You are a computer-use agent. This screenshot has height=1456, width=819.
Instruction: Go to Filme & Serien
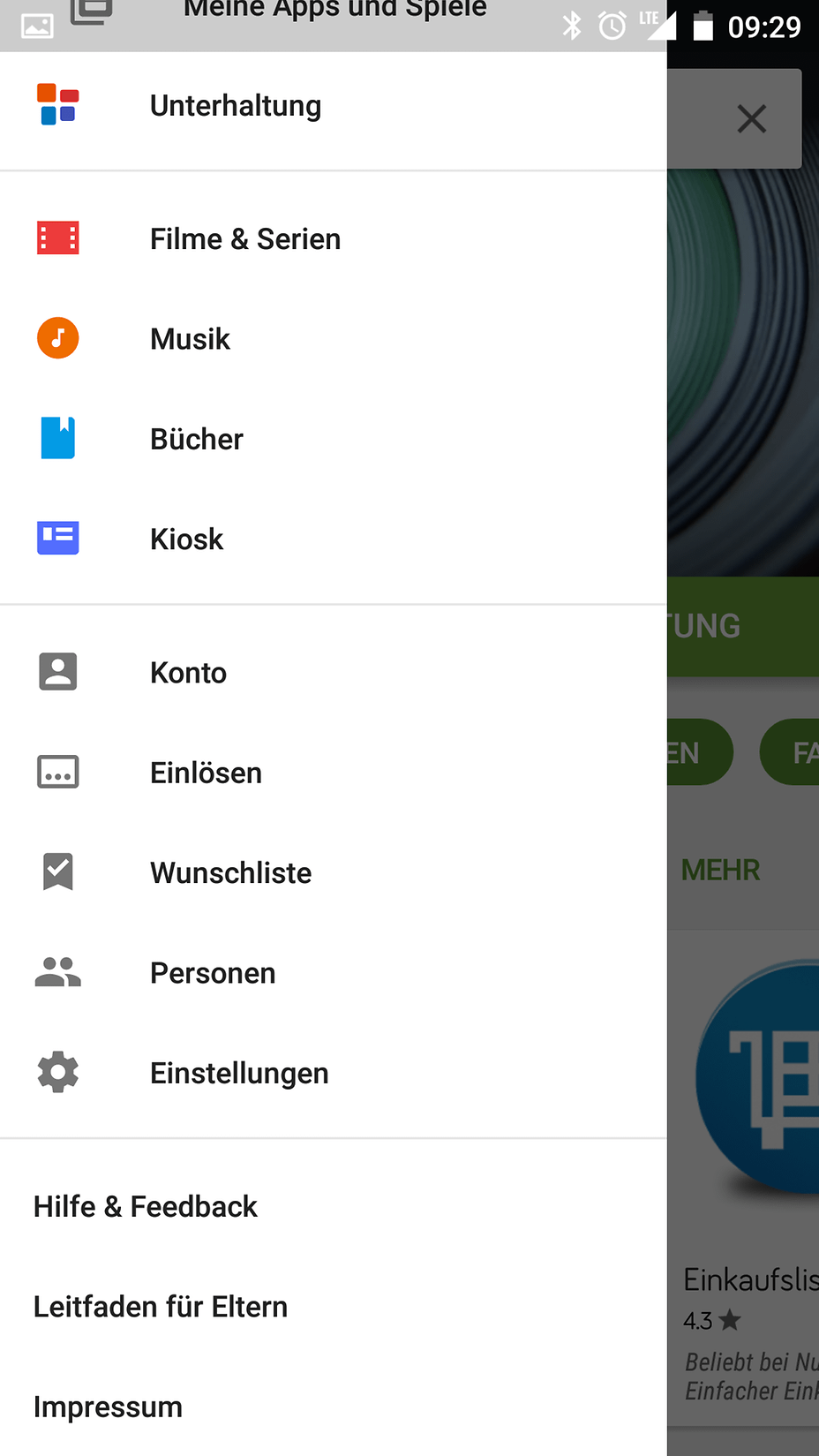pyautogui.click(x=244, y=239)
